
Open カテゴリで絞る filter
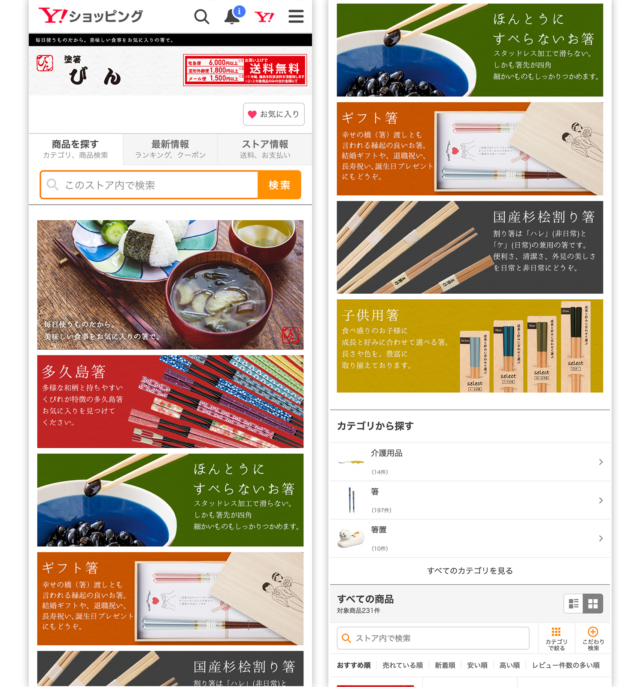[556, 638]
